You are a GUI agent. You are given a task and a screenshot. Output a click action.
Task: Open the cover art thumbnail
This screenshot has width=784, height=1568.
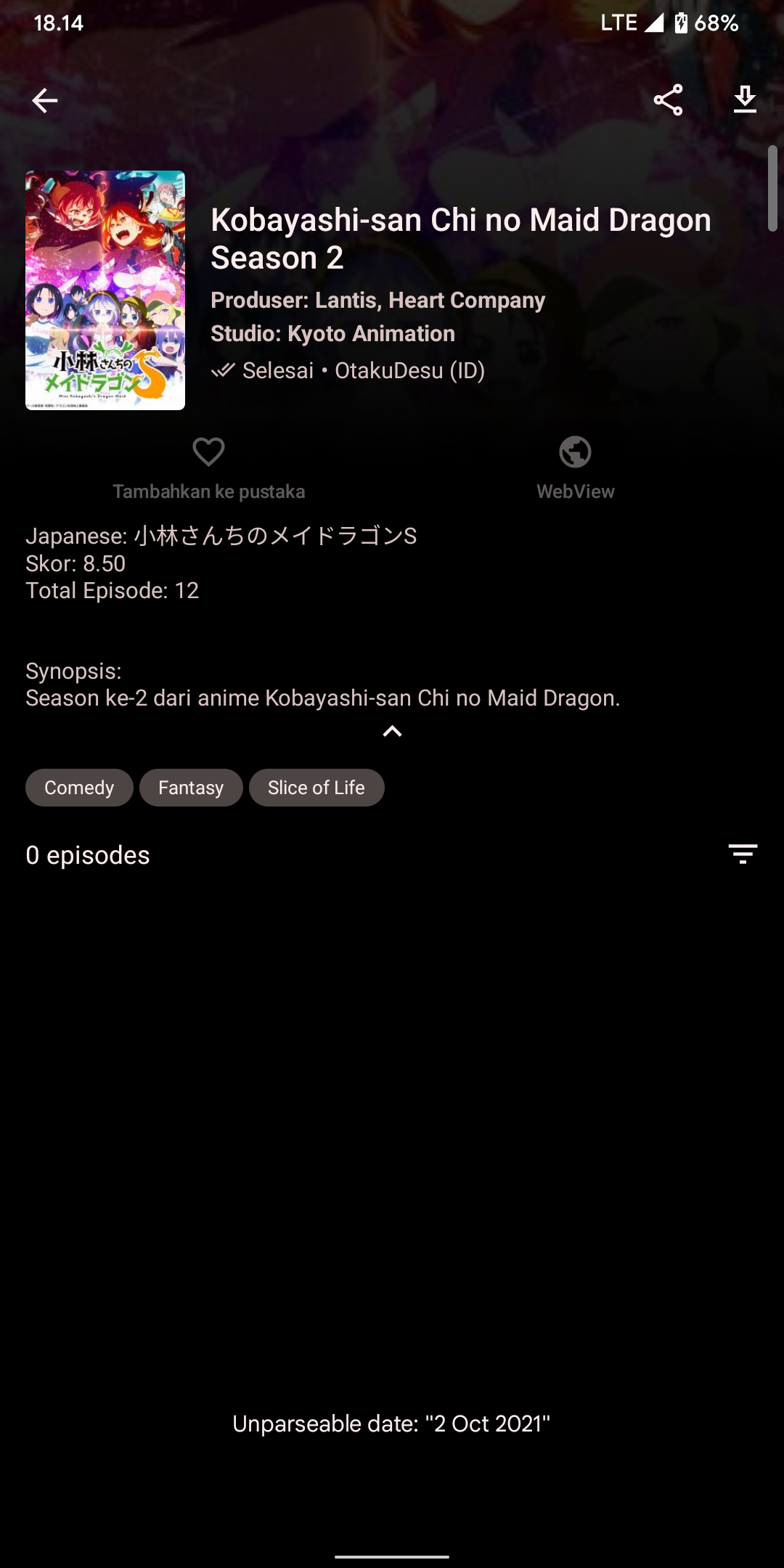[106, 290]
